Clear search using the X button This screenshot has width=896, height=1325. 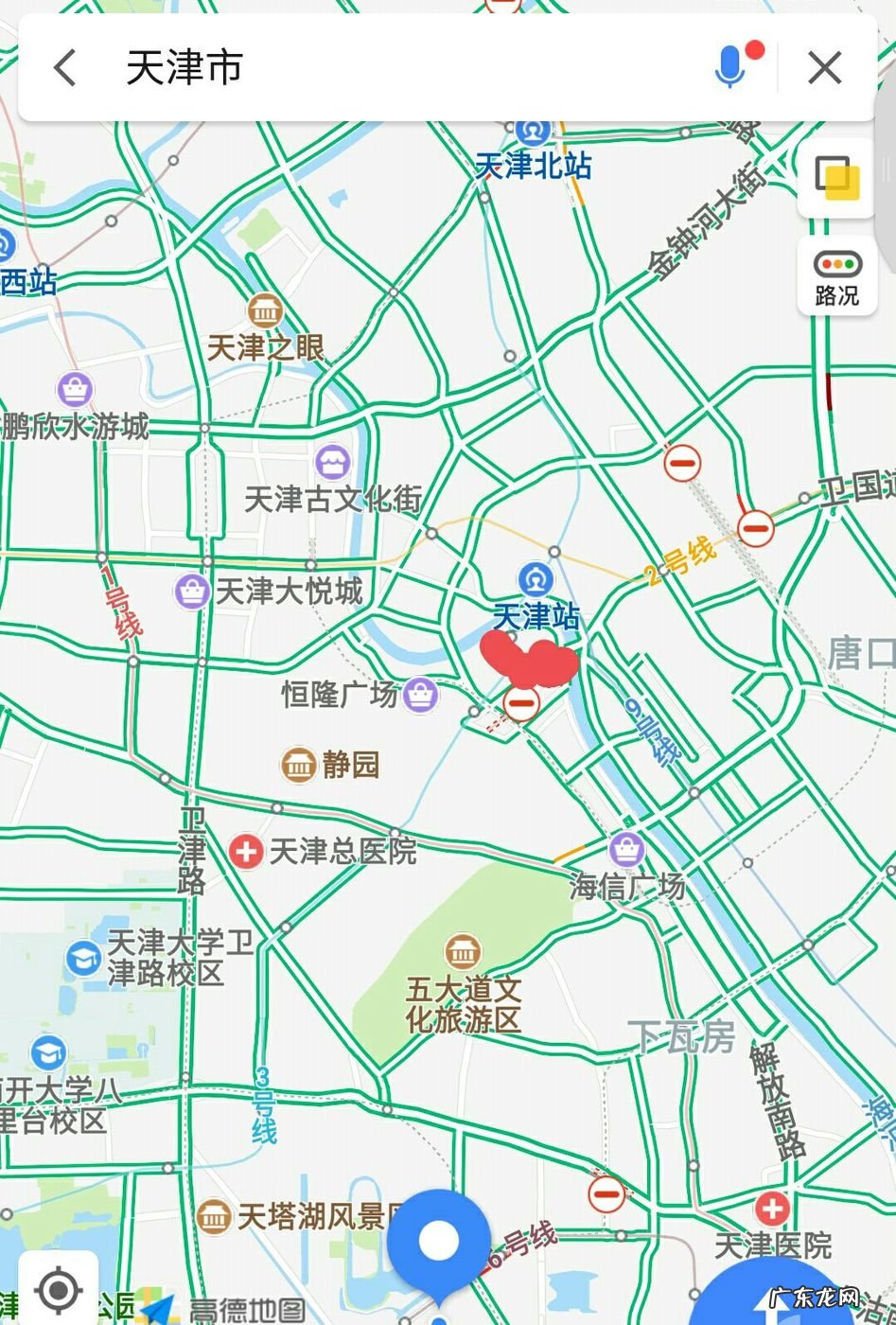coord(824,67)
